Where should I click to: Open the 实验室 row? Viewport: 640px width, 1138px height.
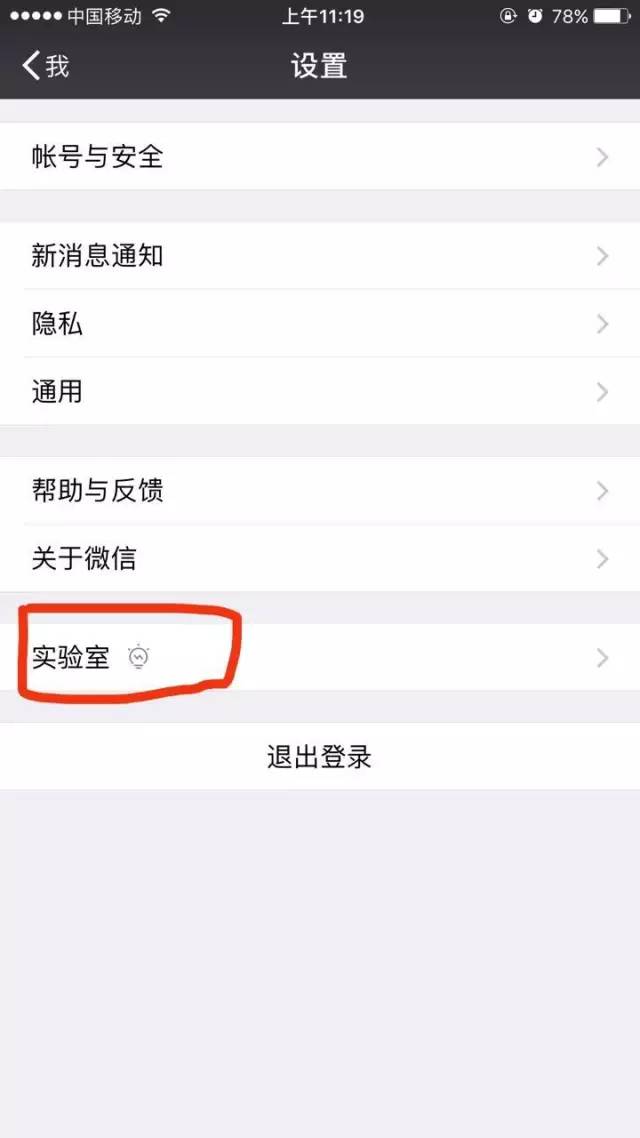click(320, 657)
